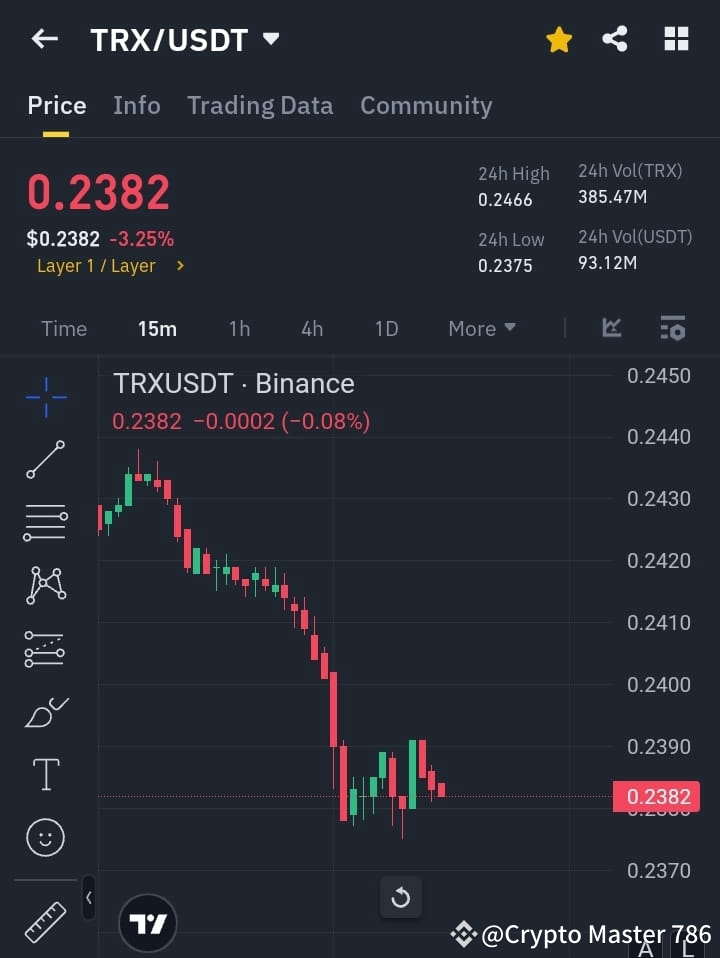
Task: Collapse the drawing tools sidebar
Action: (x=88, y=898)
